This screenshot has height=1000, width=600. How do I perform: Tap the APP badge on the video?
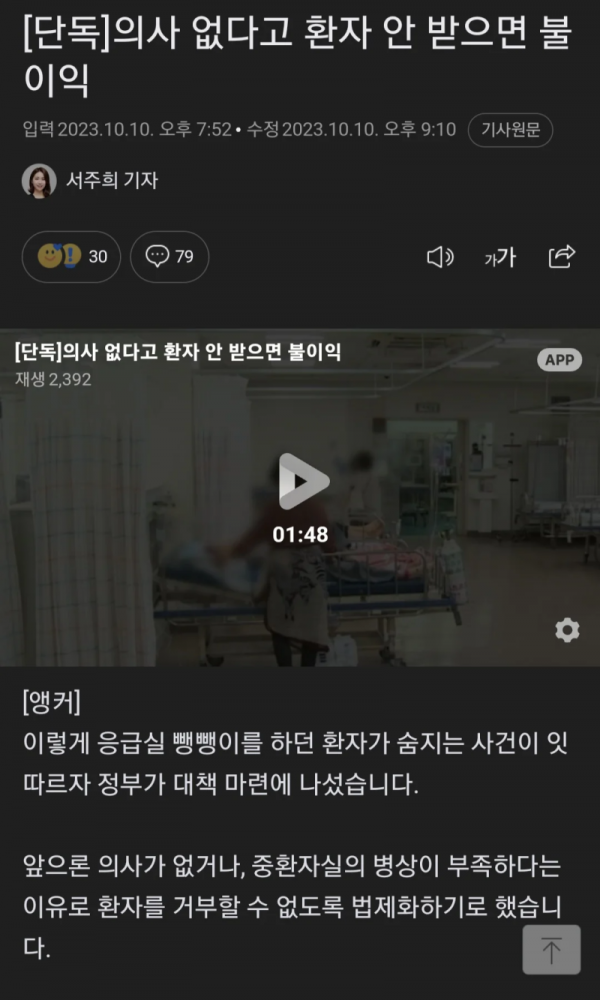click(x=560, y=360)
